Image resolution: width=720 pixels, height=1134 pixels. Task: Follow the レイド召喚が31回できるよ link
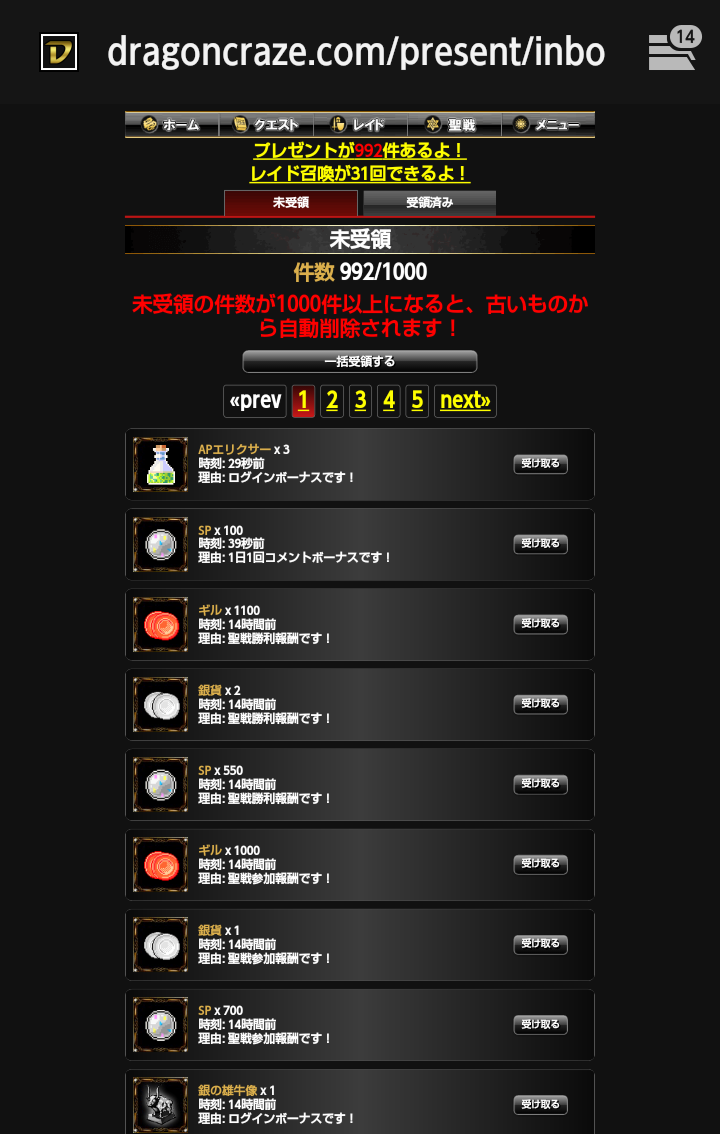click(x=360, y=174)
